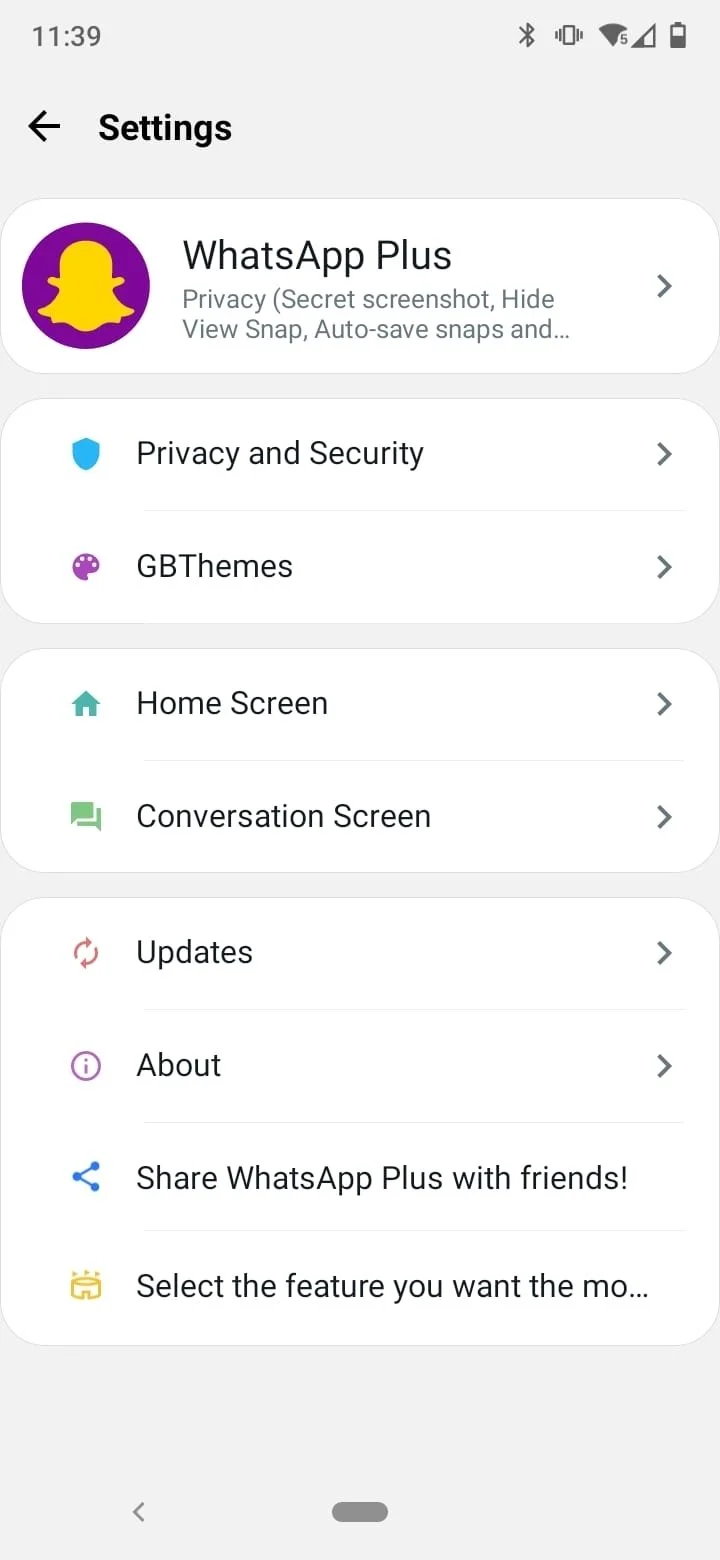Click the Updates refresh icon
The image size is (720, 1560).
pyautogui.click(x=86, y=952)
